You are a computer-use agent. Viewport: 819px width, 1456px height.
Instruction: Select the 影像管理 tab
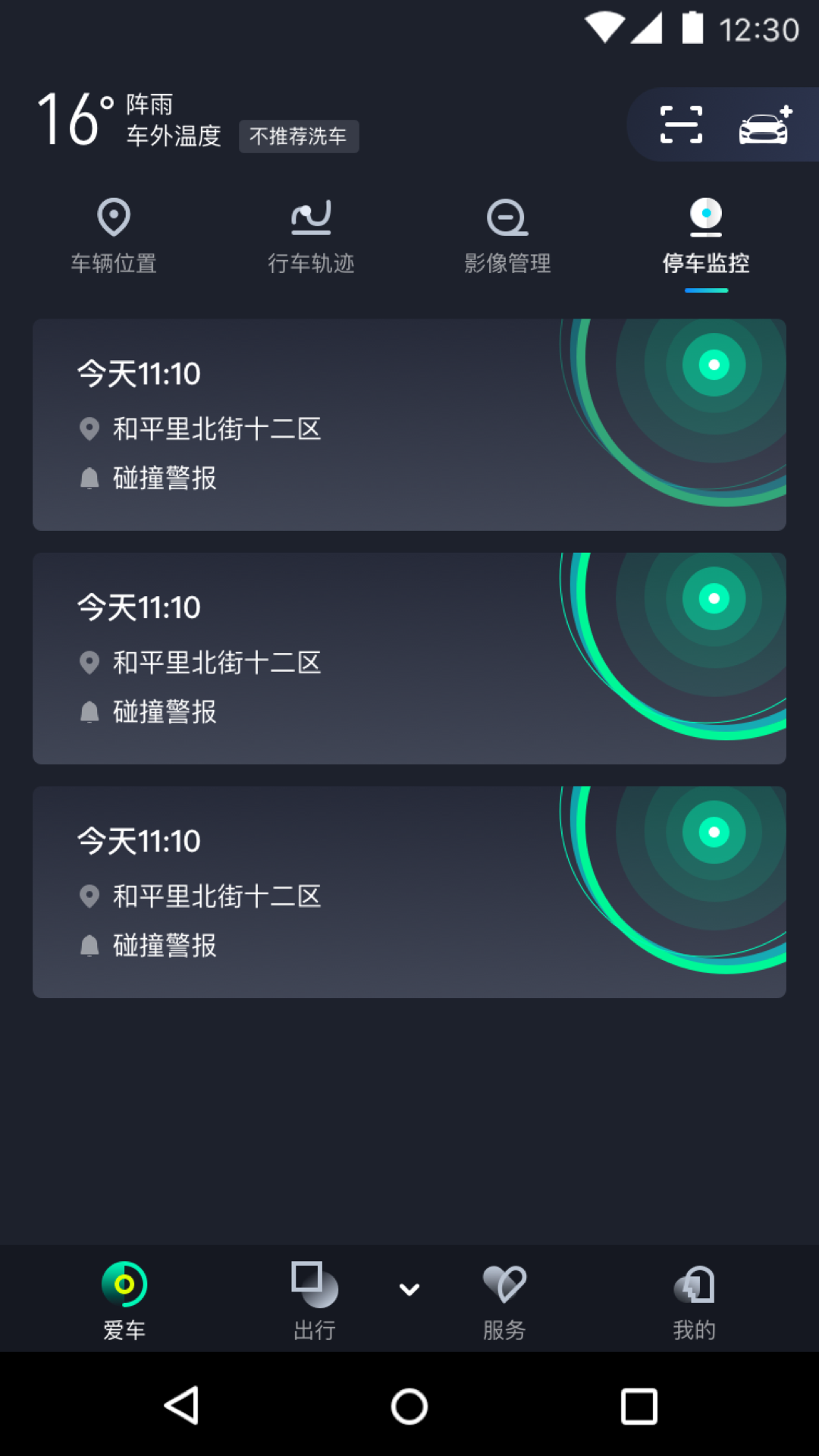coord(507,236)
